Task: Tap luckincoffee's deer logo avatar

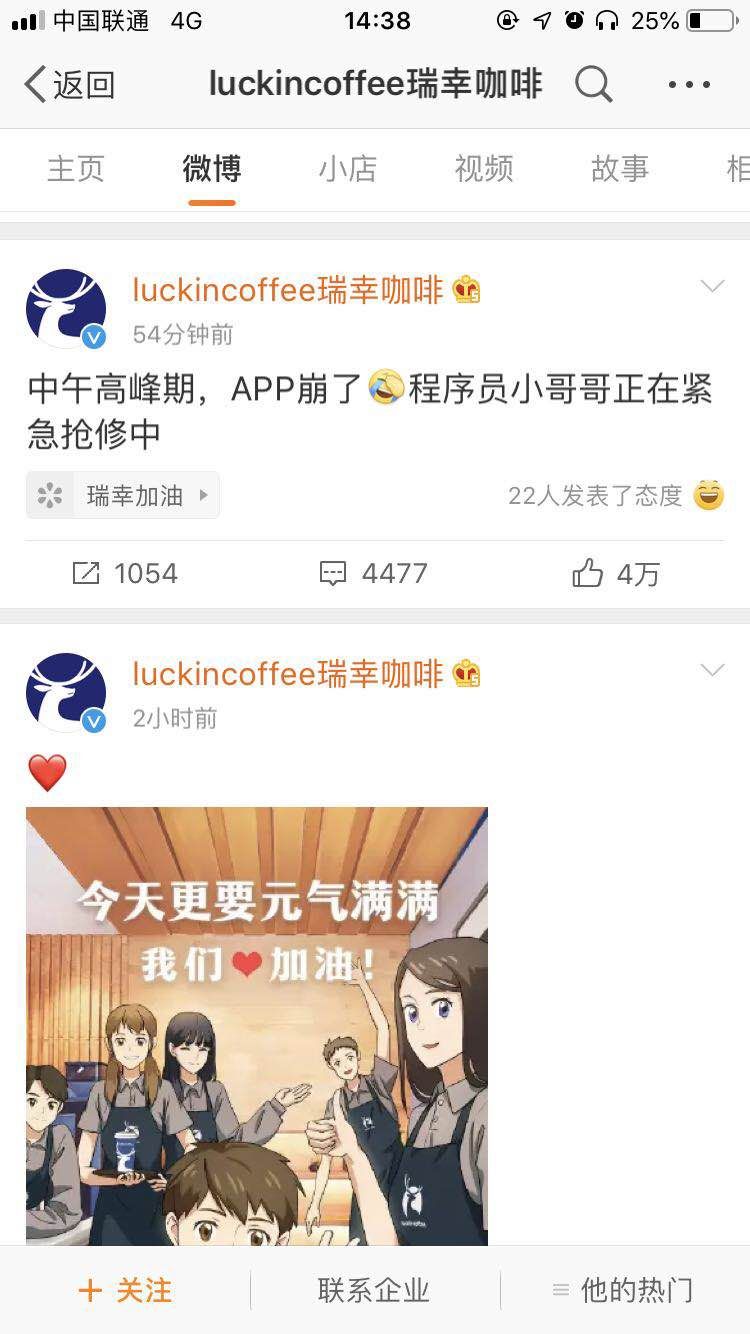Action: pos(67,309)
